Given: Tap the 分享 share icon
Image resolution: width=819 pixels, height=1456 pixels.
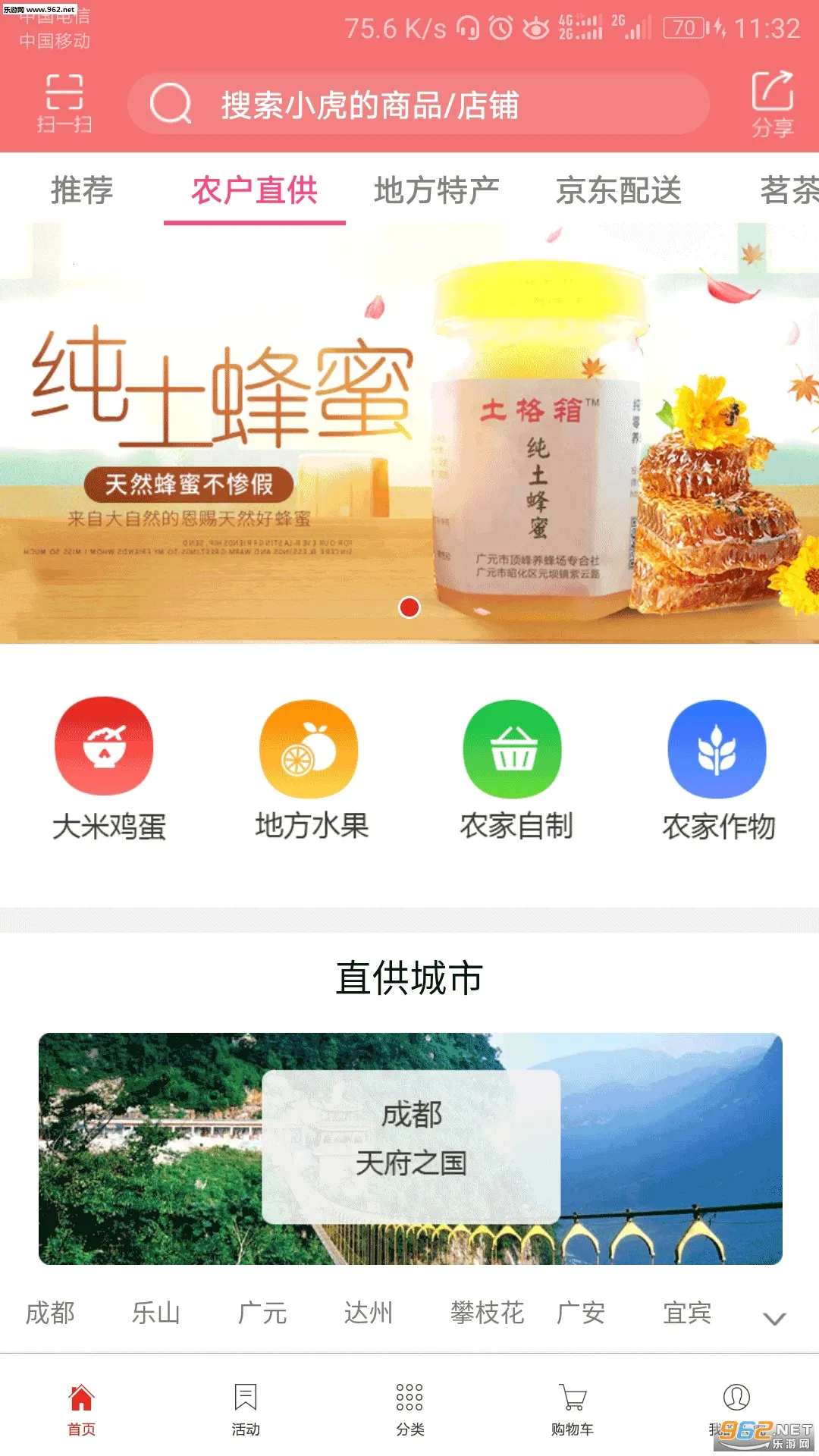Looking at the screenshot, I should pos(772,104).
